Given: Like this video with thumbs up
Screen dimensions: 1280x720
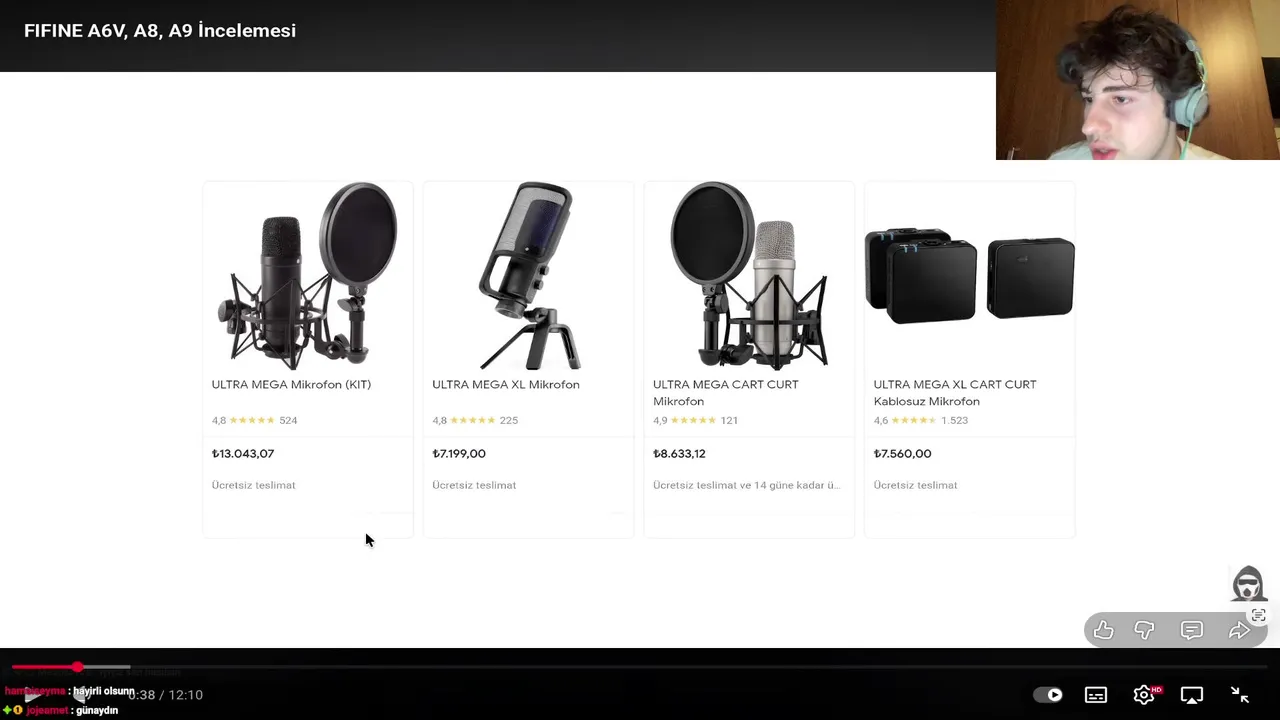Looking at the screenshot, I should pos(1103,630).
